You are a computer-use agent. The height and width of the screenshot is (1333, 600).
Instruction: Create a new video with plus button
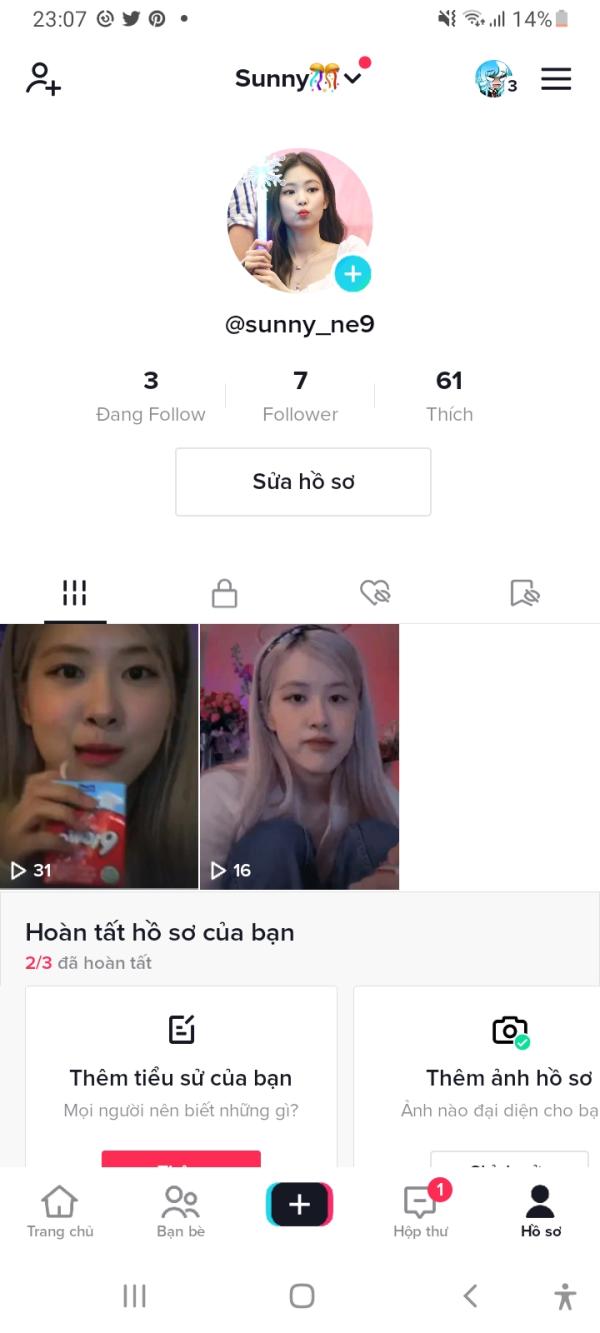300,1205
